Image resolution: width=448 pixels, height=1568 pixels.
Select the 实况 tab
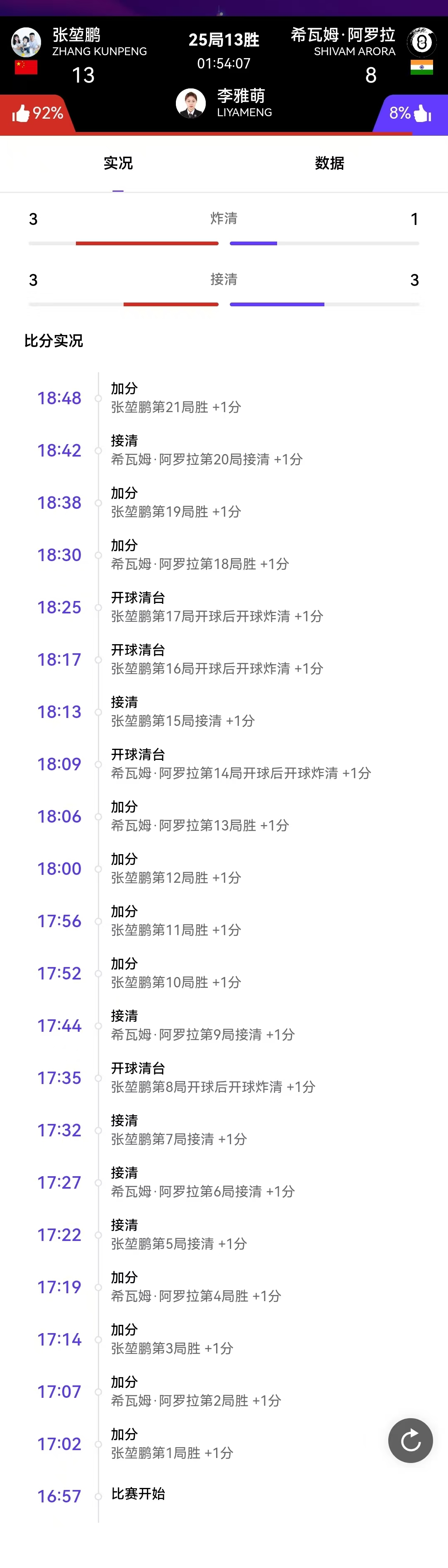tap(118, 163)
